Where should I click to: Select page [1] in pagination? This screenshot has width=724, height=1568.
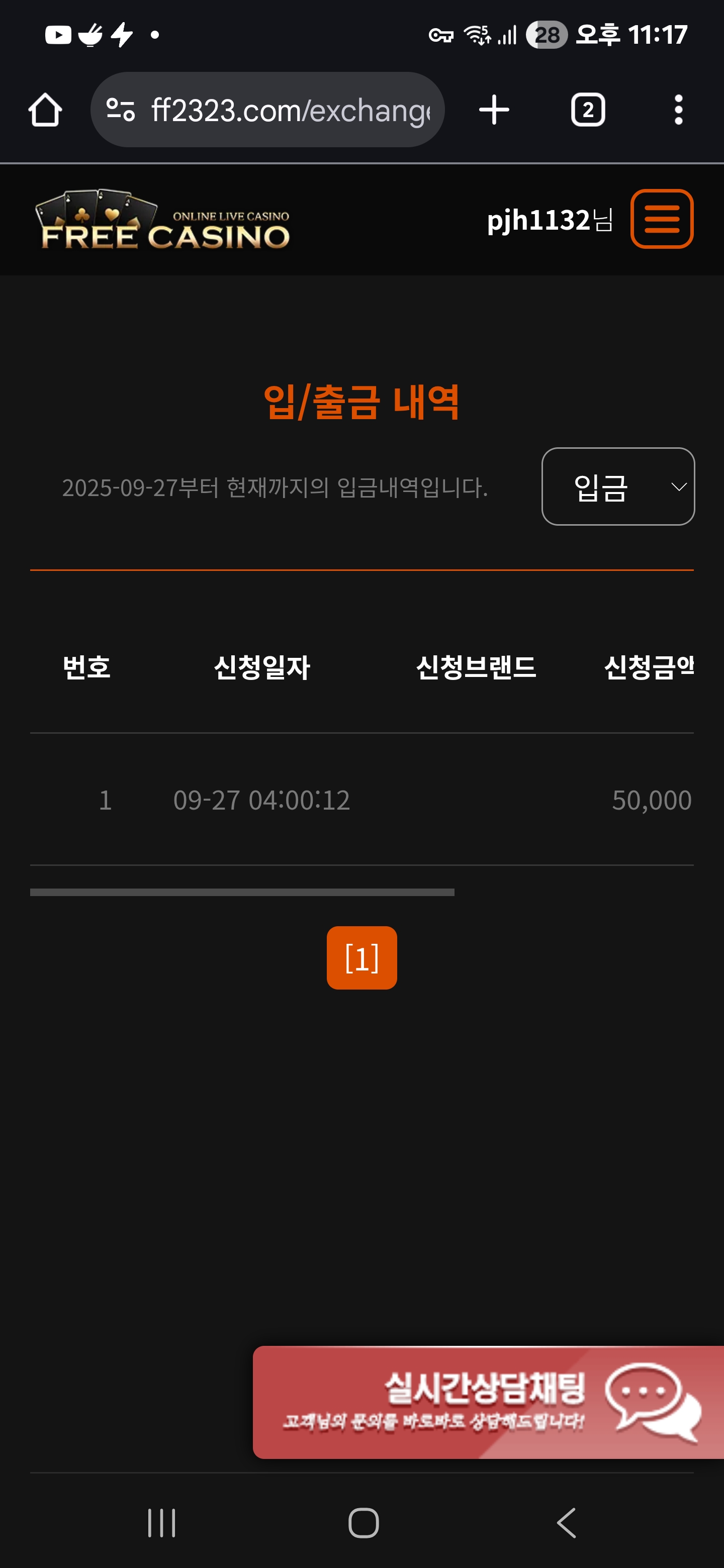[x=361, y=957]
